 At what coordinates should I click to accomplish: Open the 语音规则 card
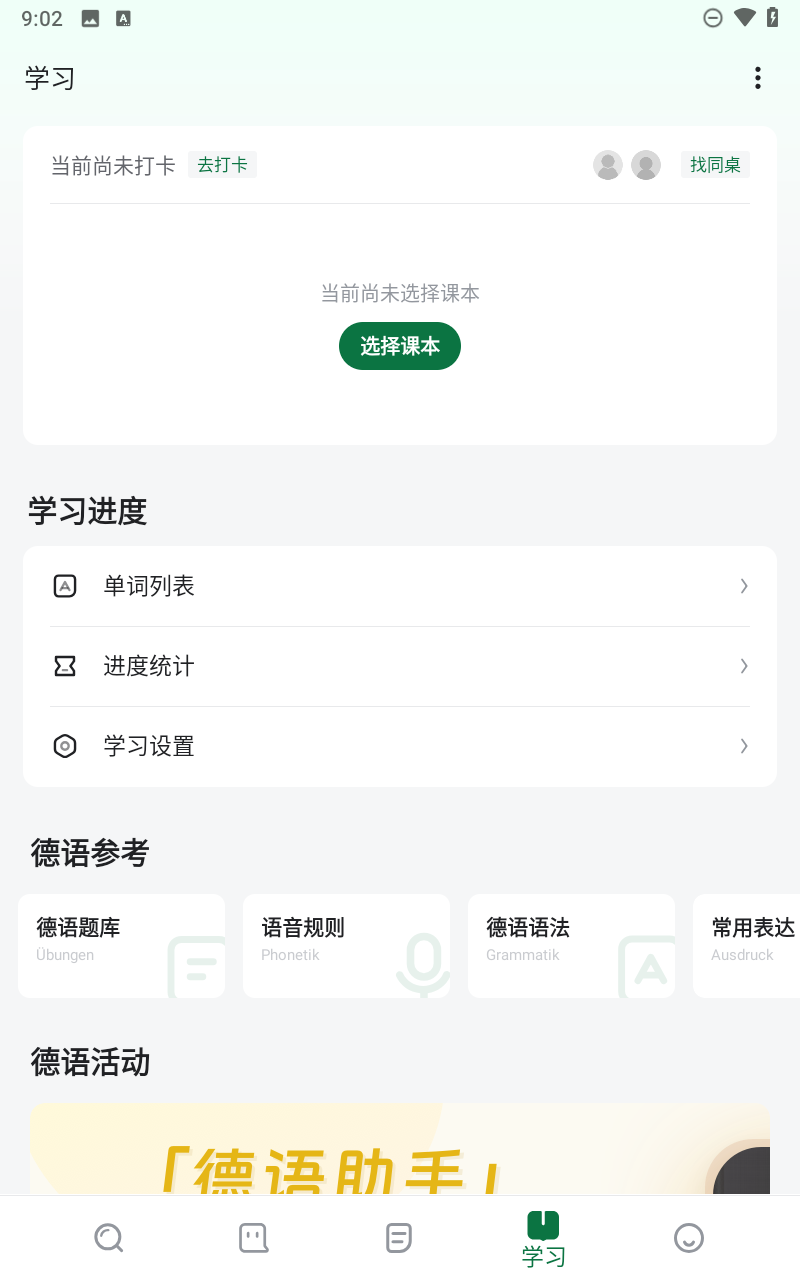click(346, 945)
